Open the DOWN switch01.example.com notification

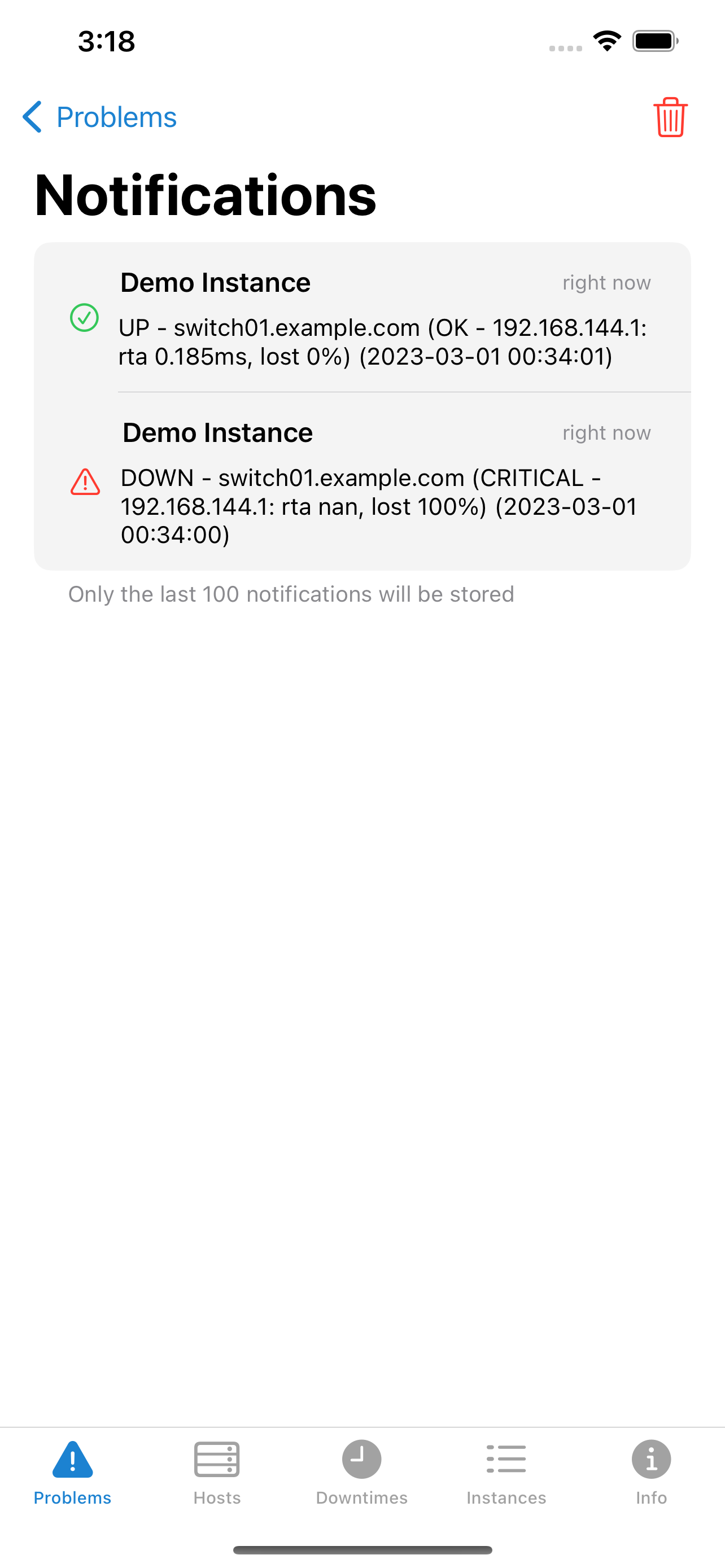tap(382, 482)
